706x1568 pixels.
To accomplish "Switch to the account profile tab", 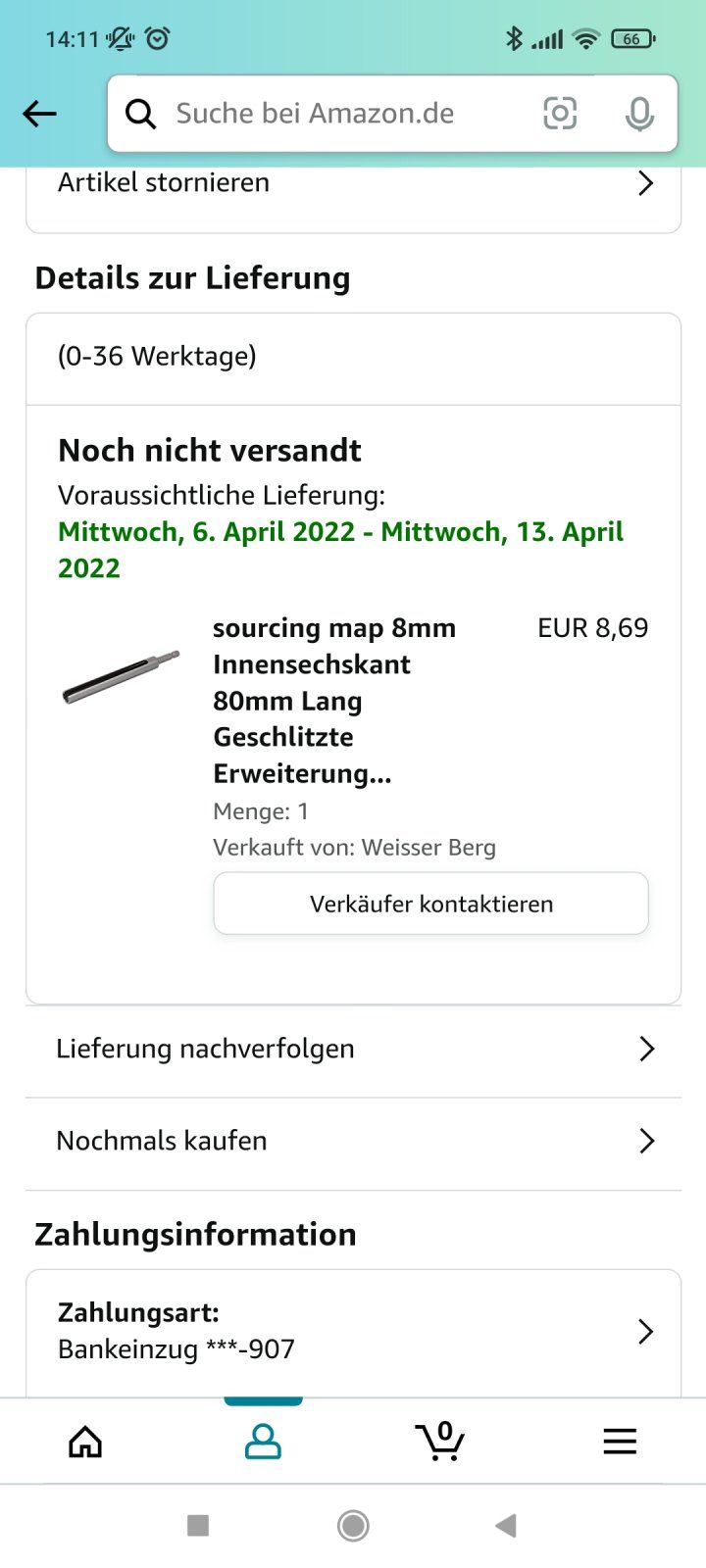I will click(x=263, y=1441).
